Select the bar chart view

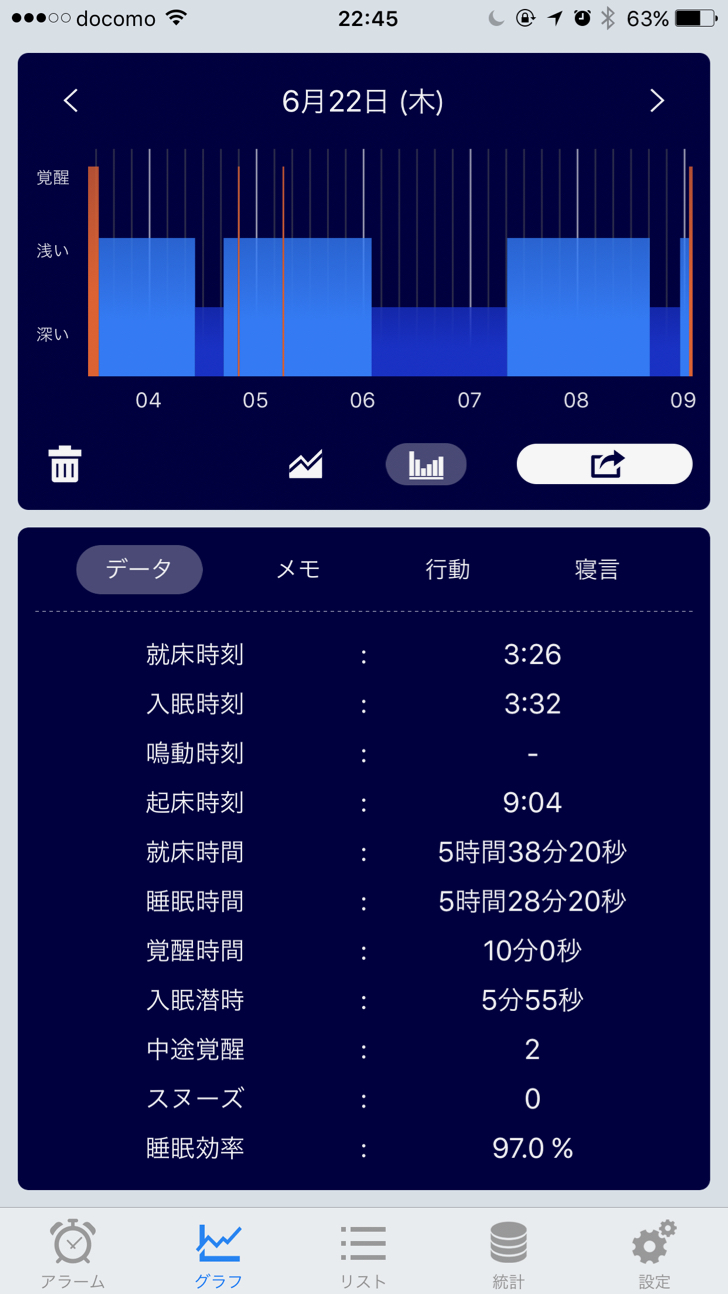pos(426,464)
